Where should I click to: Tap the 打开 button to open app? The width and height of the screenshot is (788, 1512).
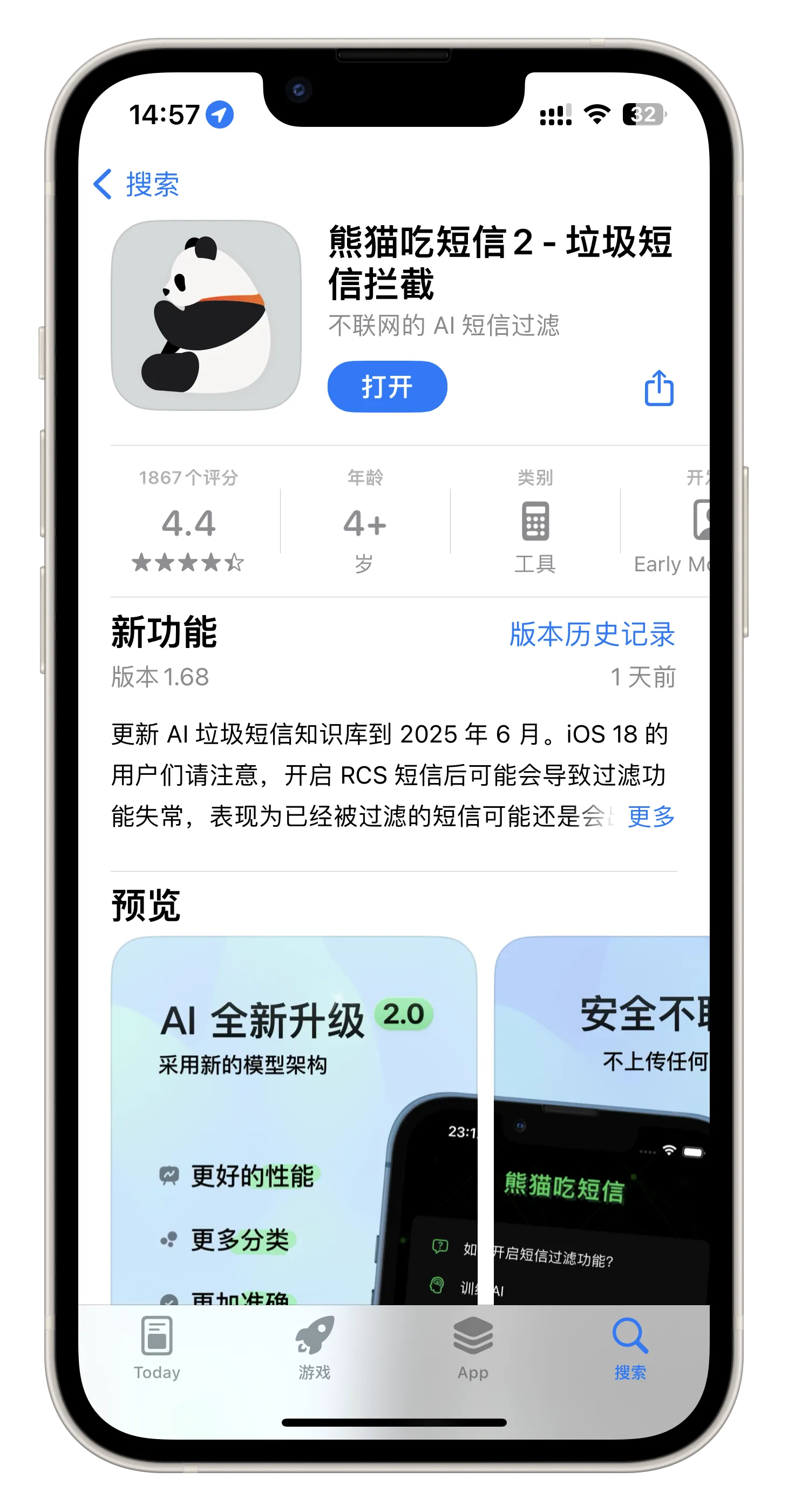click(386, 387)
